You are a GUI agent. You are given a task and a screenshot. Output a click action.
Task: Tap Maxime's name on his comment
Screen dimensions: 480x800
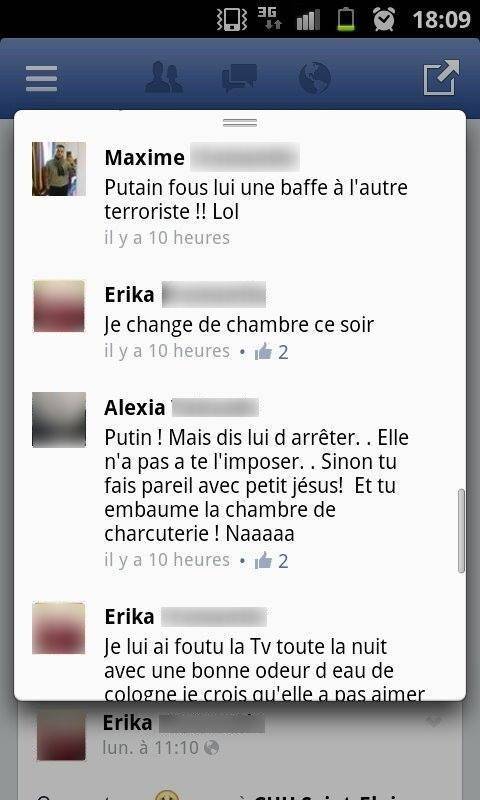144,157
